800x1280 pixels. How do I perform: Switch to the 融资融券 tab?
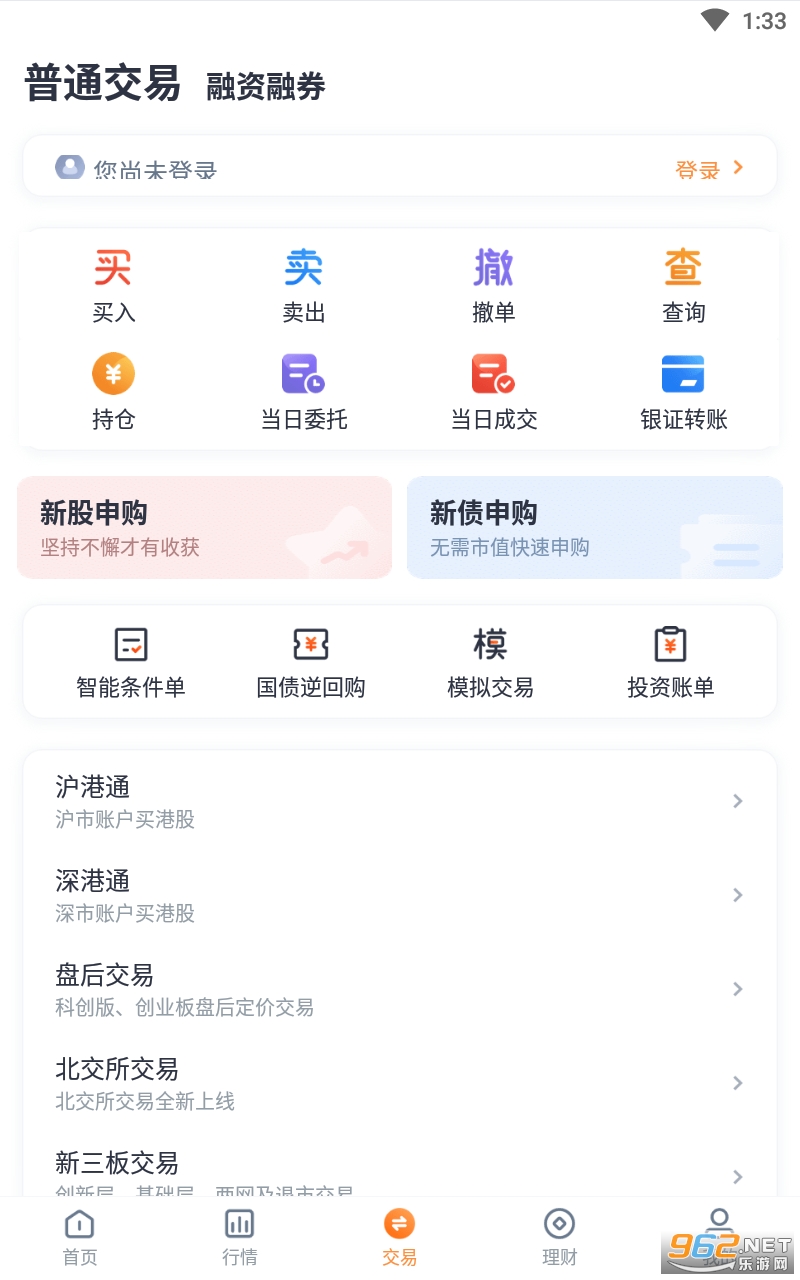coord(266,87)
